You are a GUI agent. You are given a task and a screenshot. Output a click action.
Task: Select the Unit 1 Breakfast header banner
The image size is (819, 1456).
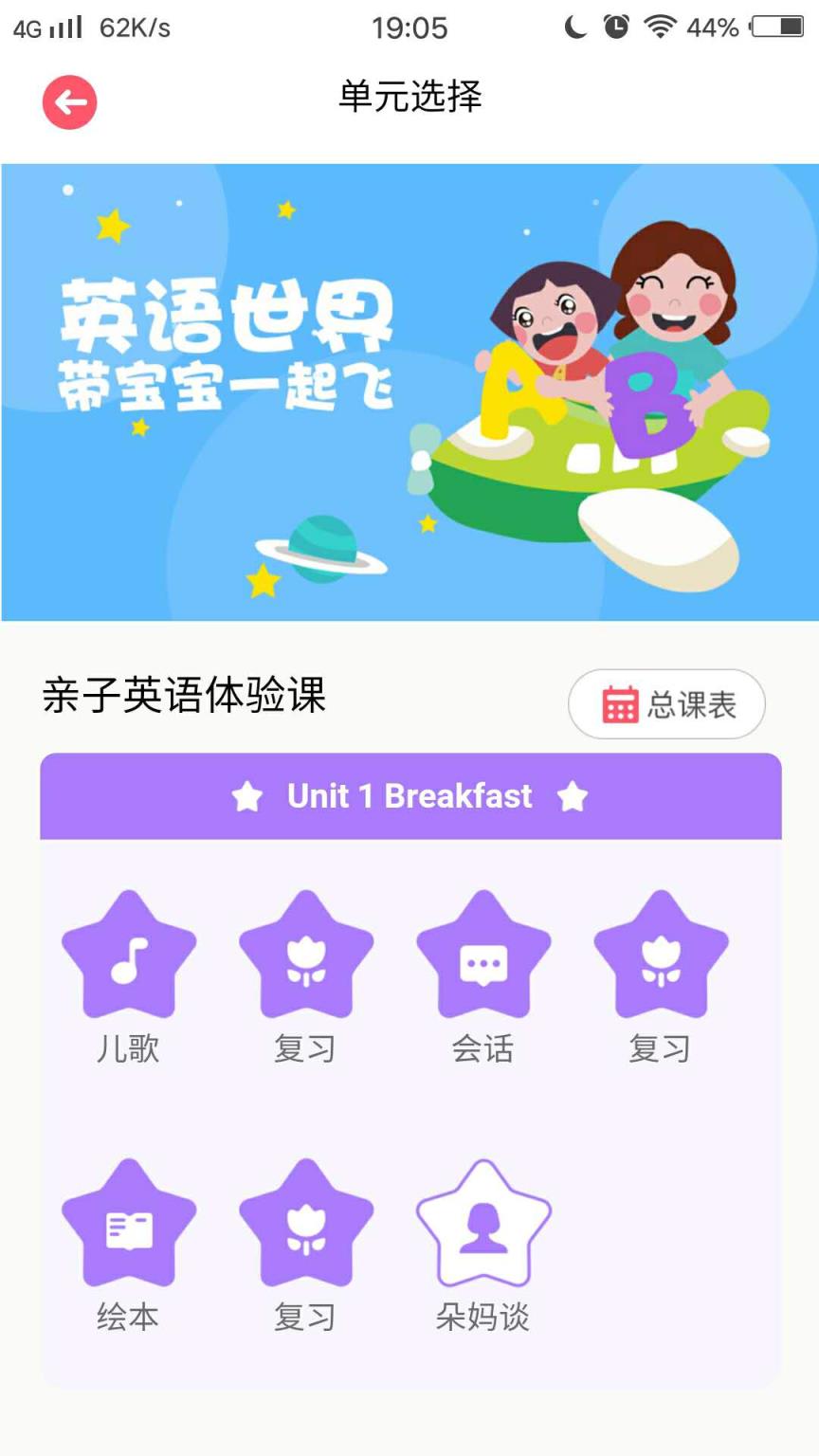[x=409, y=797]
